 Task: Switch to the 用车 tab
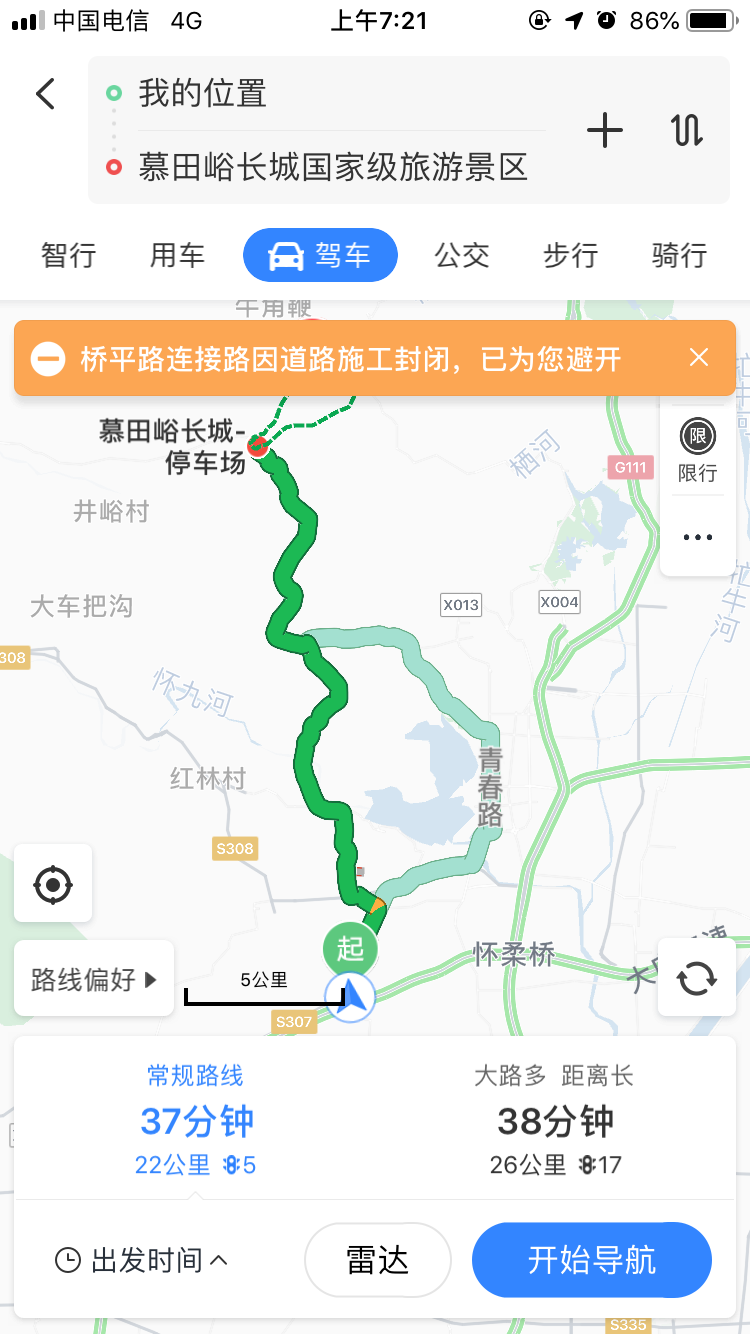point(177,256)
